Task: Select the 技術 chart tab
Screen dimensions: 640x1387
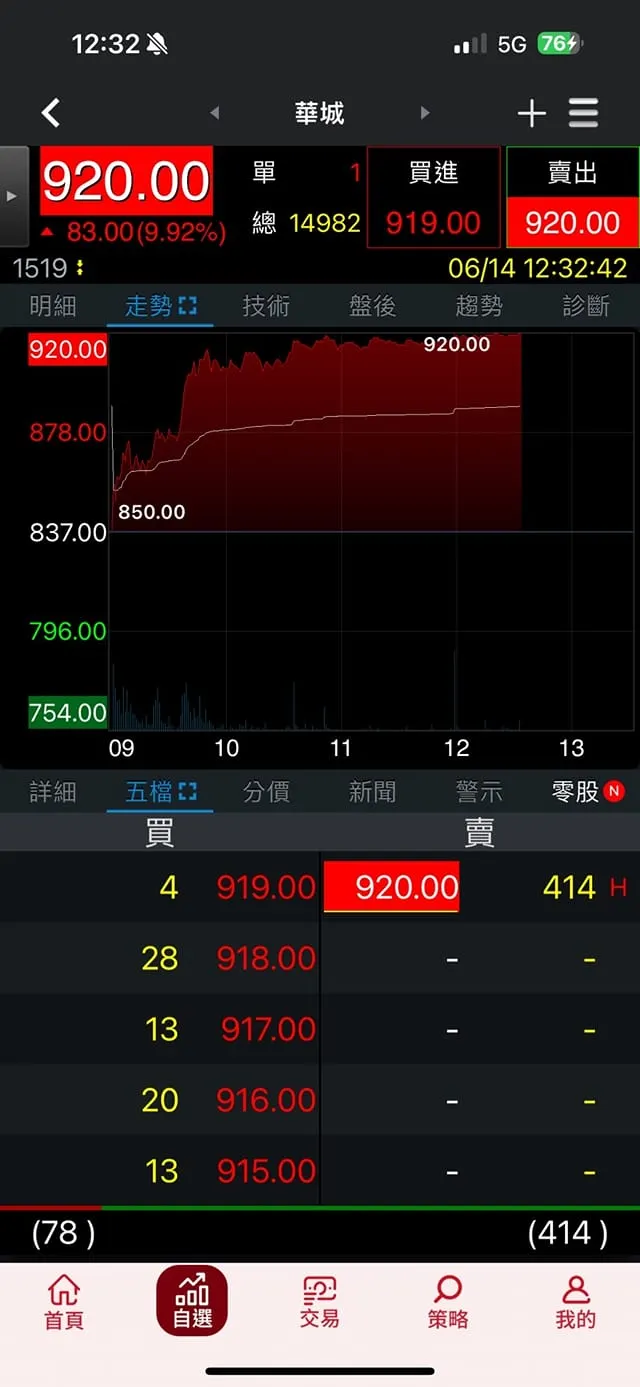Action: point(266,306)
